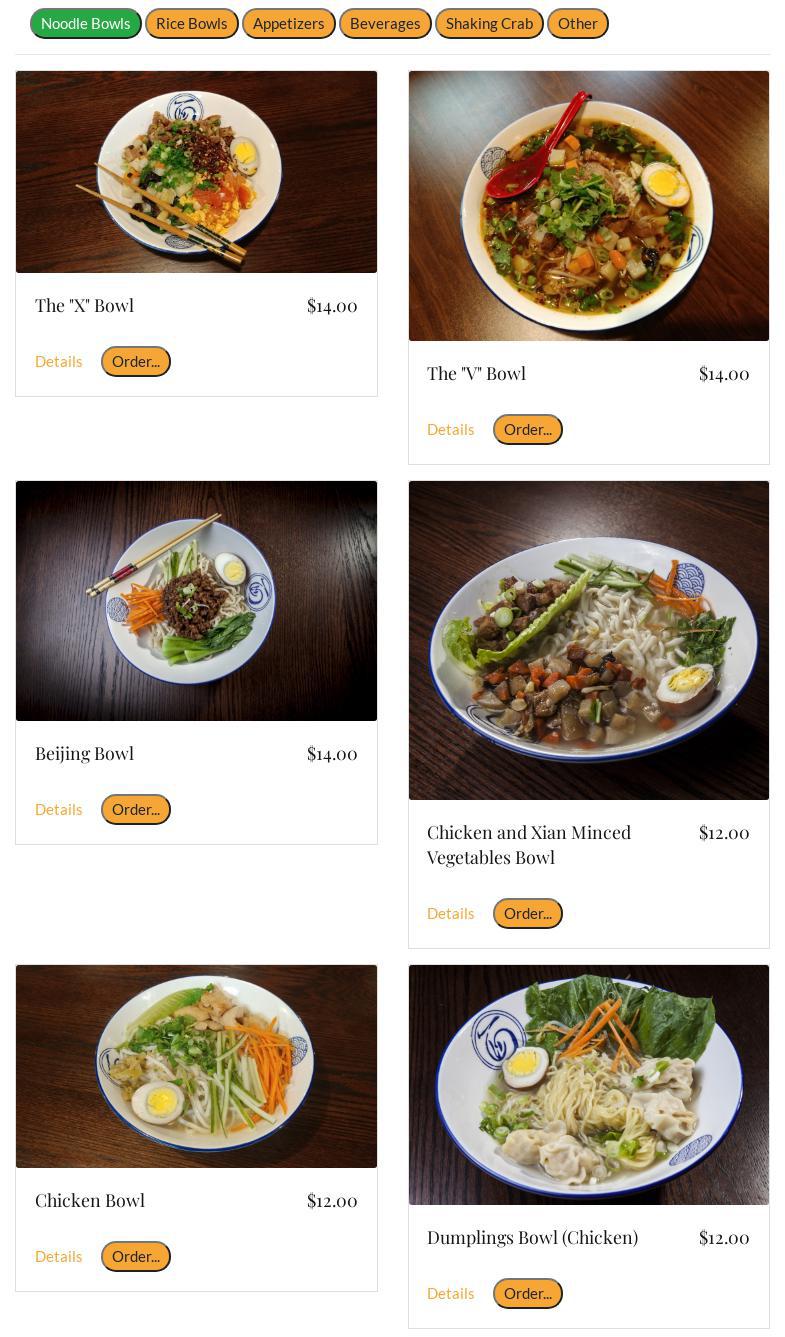Viewport: 785px width, 1337px height.
Task: Open details of The "V" Bowl
Action: pyautogui.click(x=451, y=430)
